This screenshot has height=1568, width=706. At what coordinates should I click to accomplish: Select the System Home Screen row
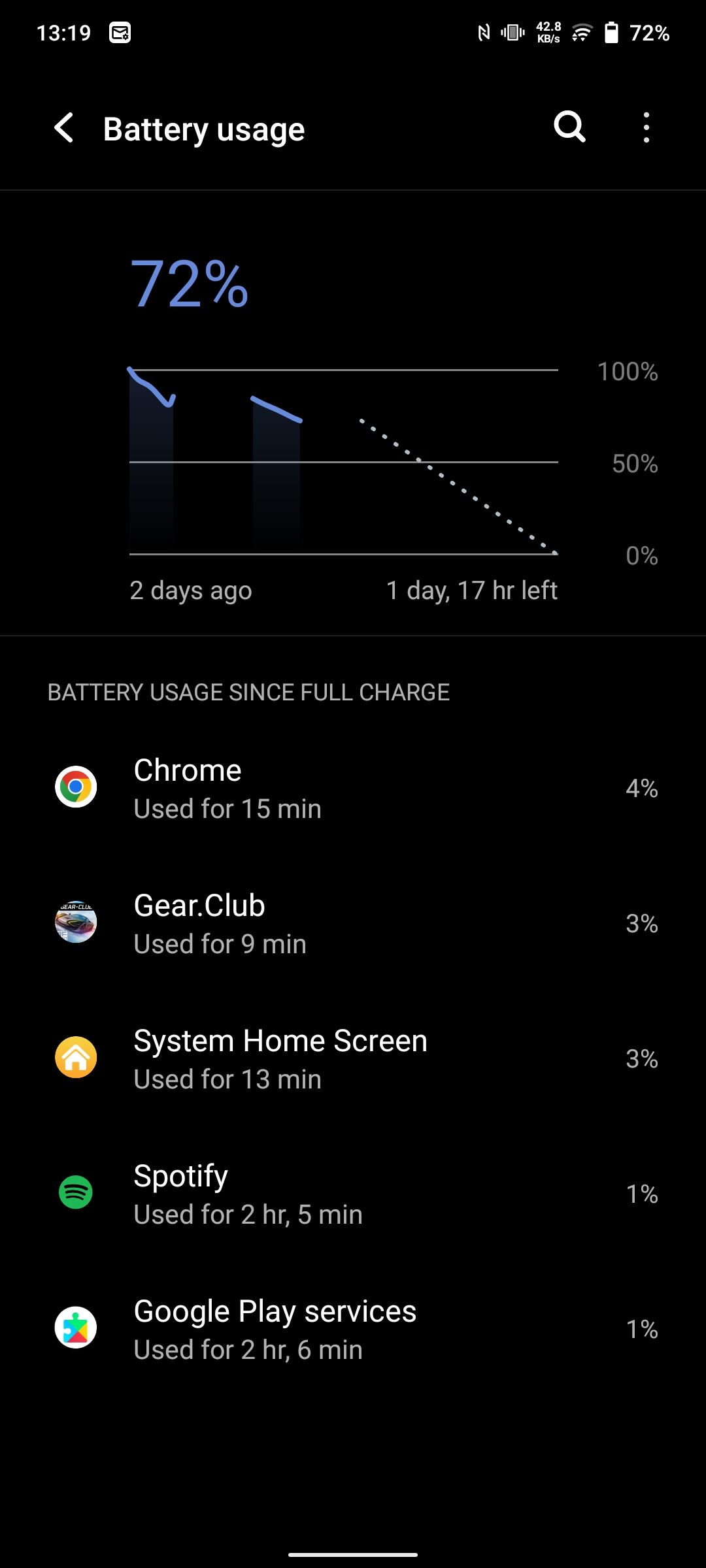click(353, 1059)
